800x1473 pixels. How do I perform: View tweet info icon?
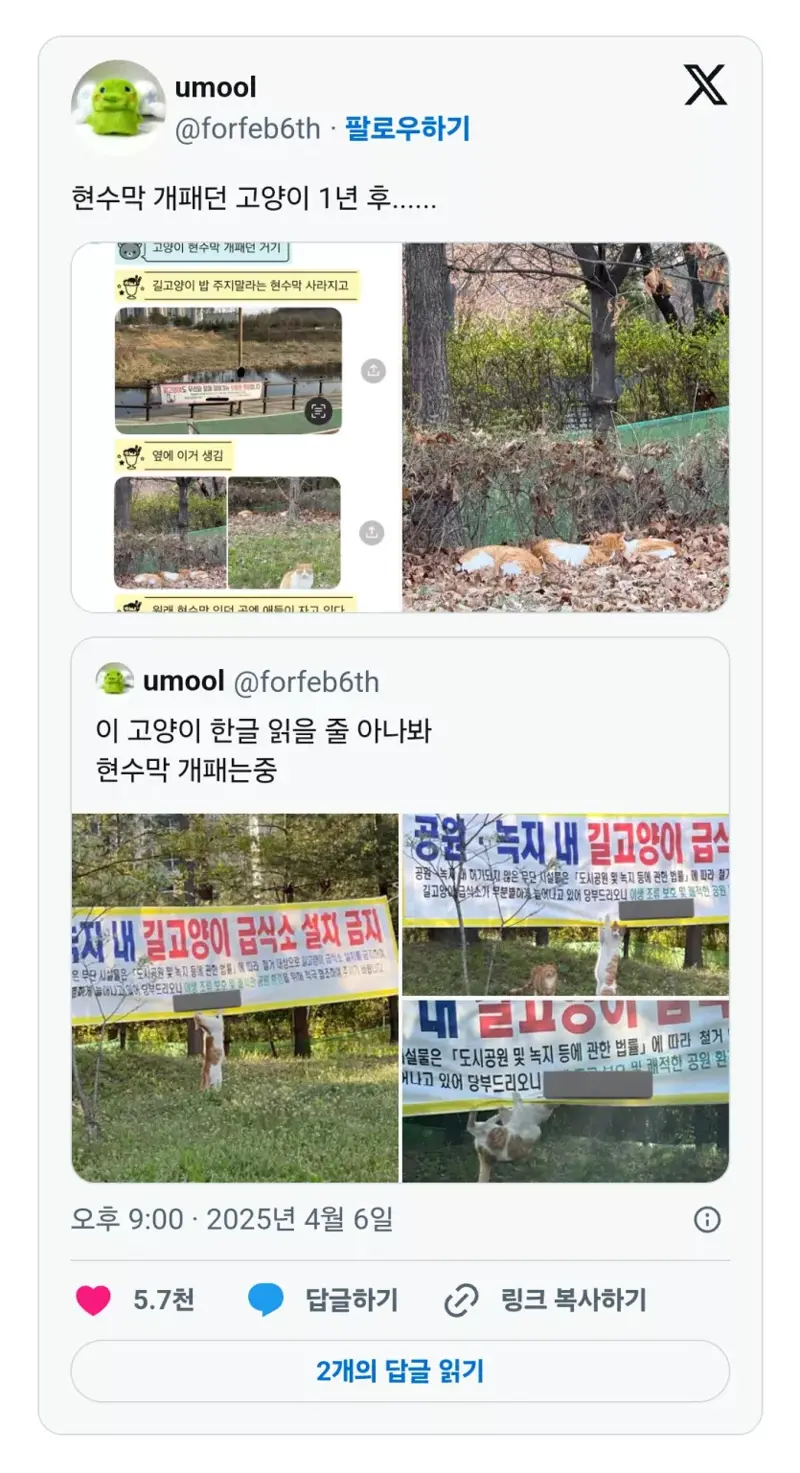707,1219
